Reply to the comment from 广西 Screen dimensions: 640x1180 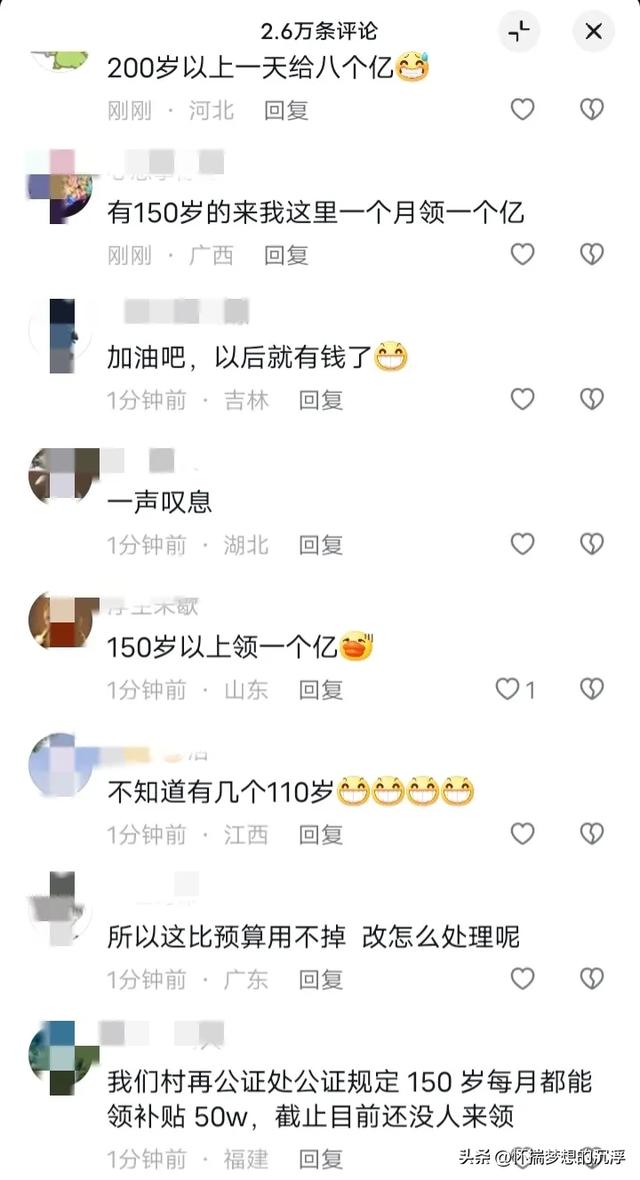coord(286,255)
